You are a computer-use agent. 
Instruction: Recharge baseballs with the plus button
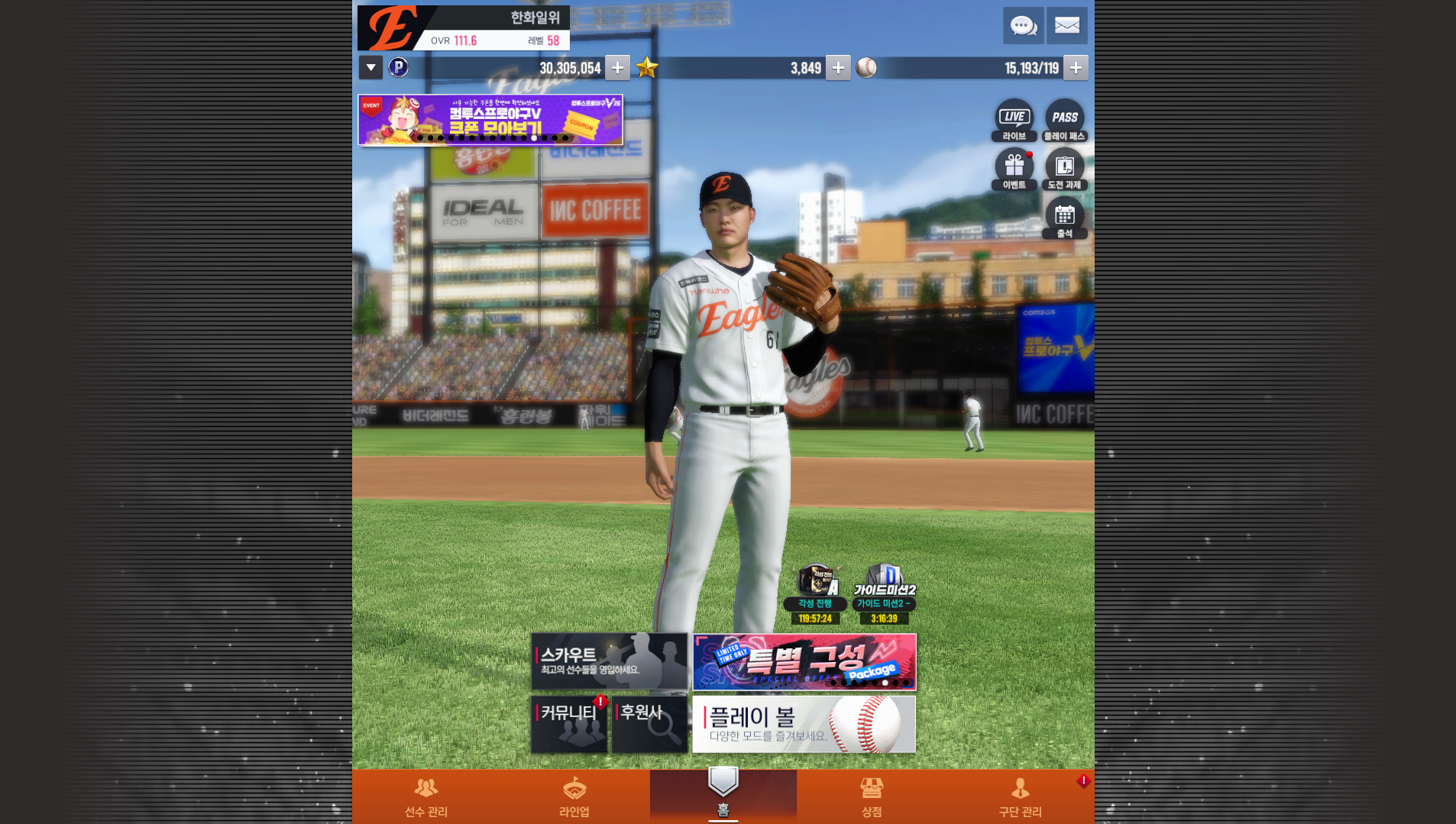tap(1076, 68)
